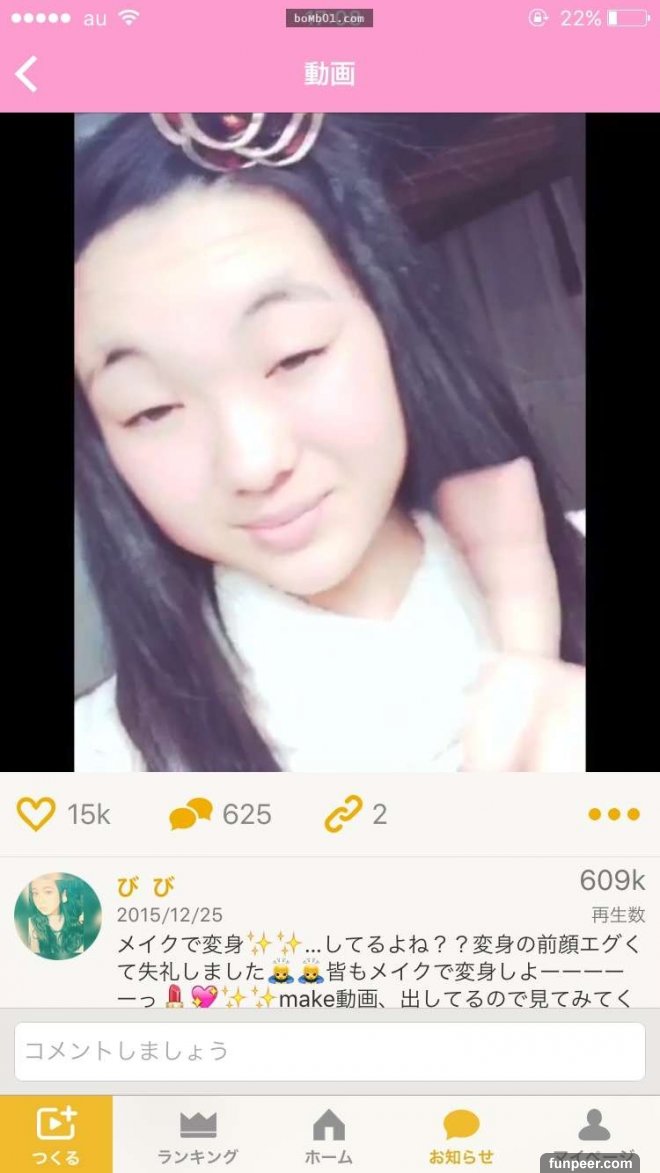Open びび's profile picture
This screenshot has width=660, height=1173.
pos(58,916)
